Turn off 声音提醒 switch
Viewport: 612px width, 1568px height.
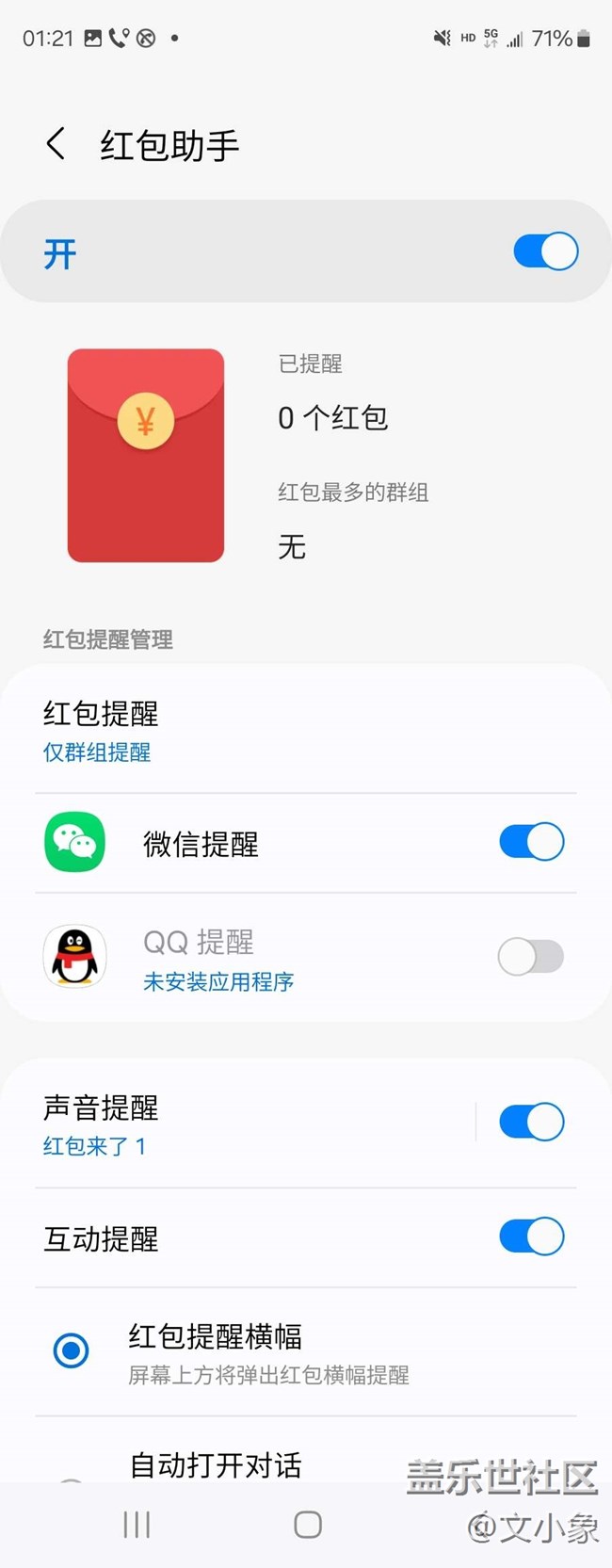tap(531, 1123)
